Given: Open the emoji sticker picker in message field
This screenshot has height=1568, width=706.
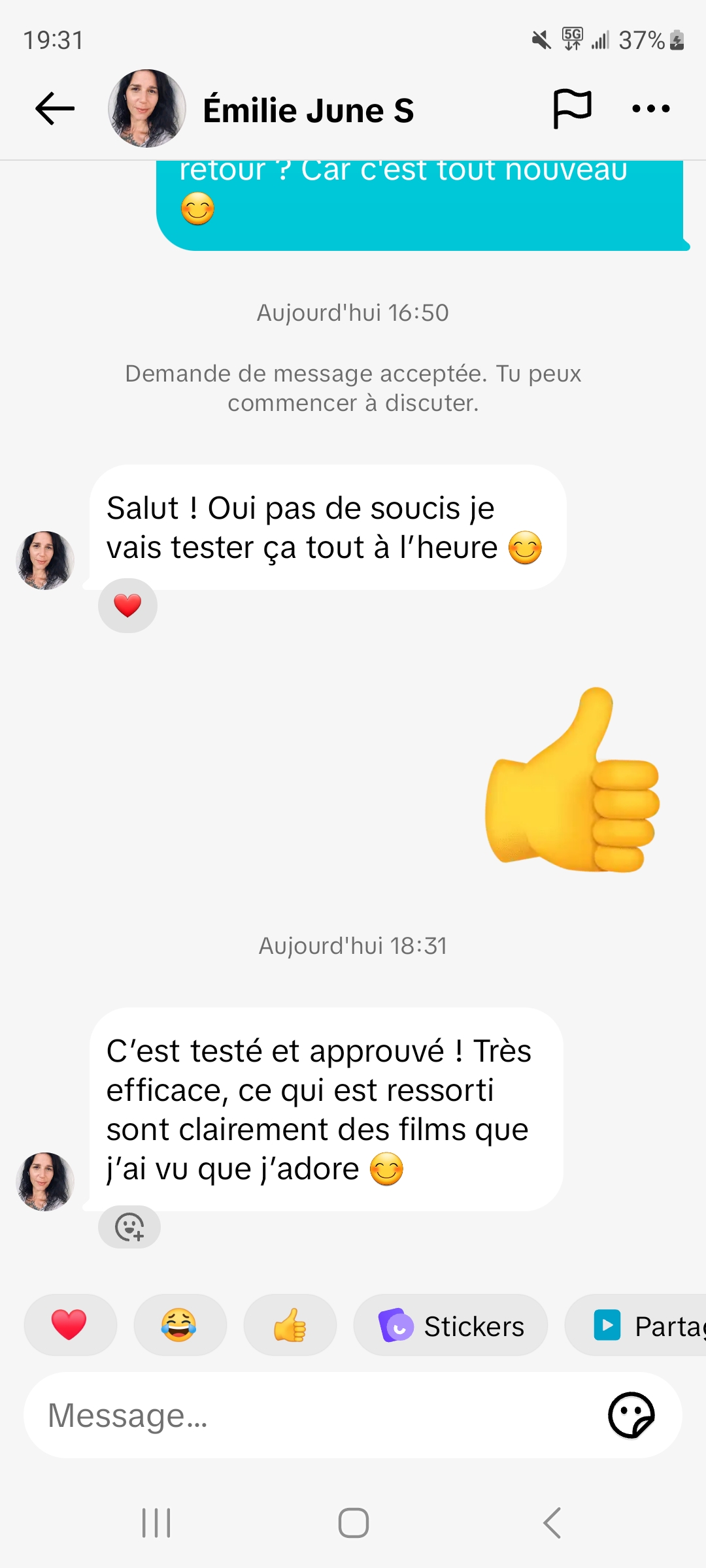Looking at the screenshot, I should (x=631, y=1416).
